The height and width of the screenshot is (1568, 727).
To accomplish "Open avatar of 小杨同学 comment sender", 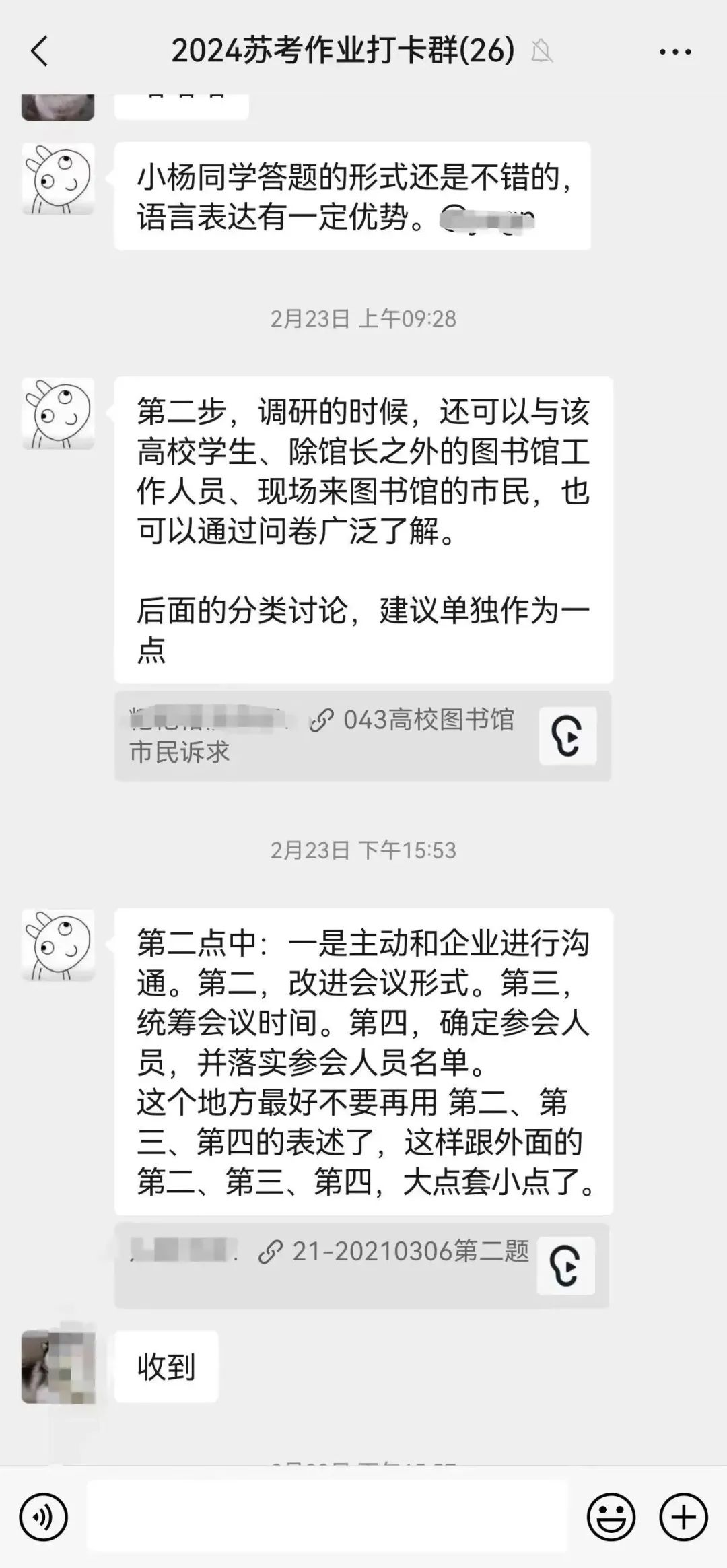I will point(58,179).
